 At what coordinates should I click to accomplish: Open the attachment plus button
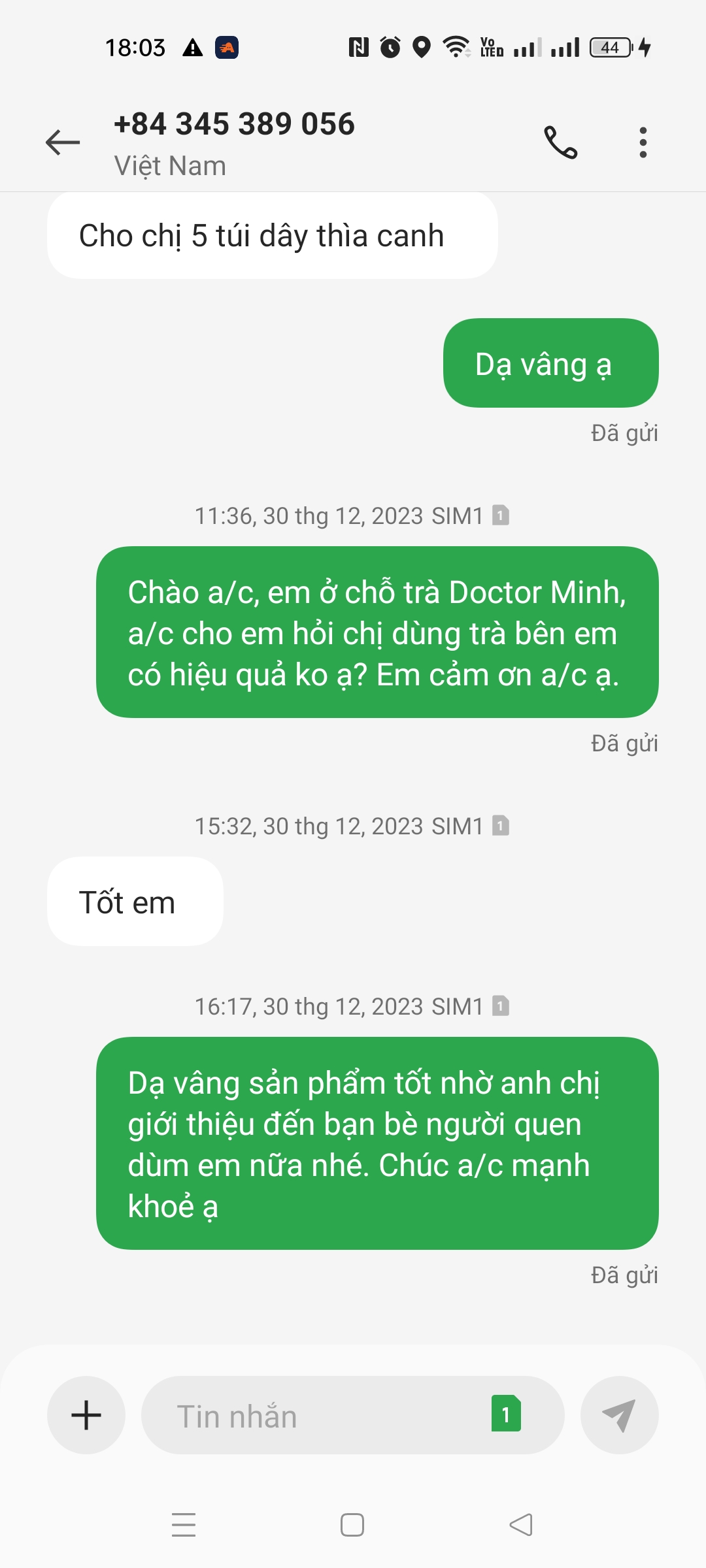(x=86, y=1415)
